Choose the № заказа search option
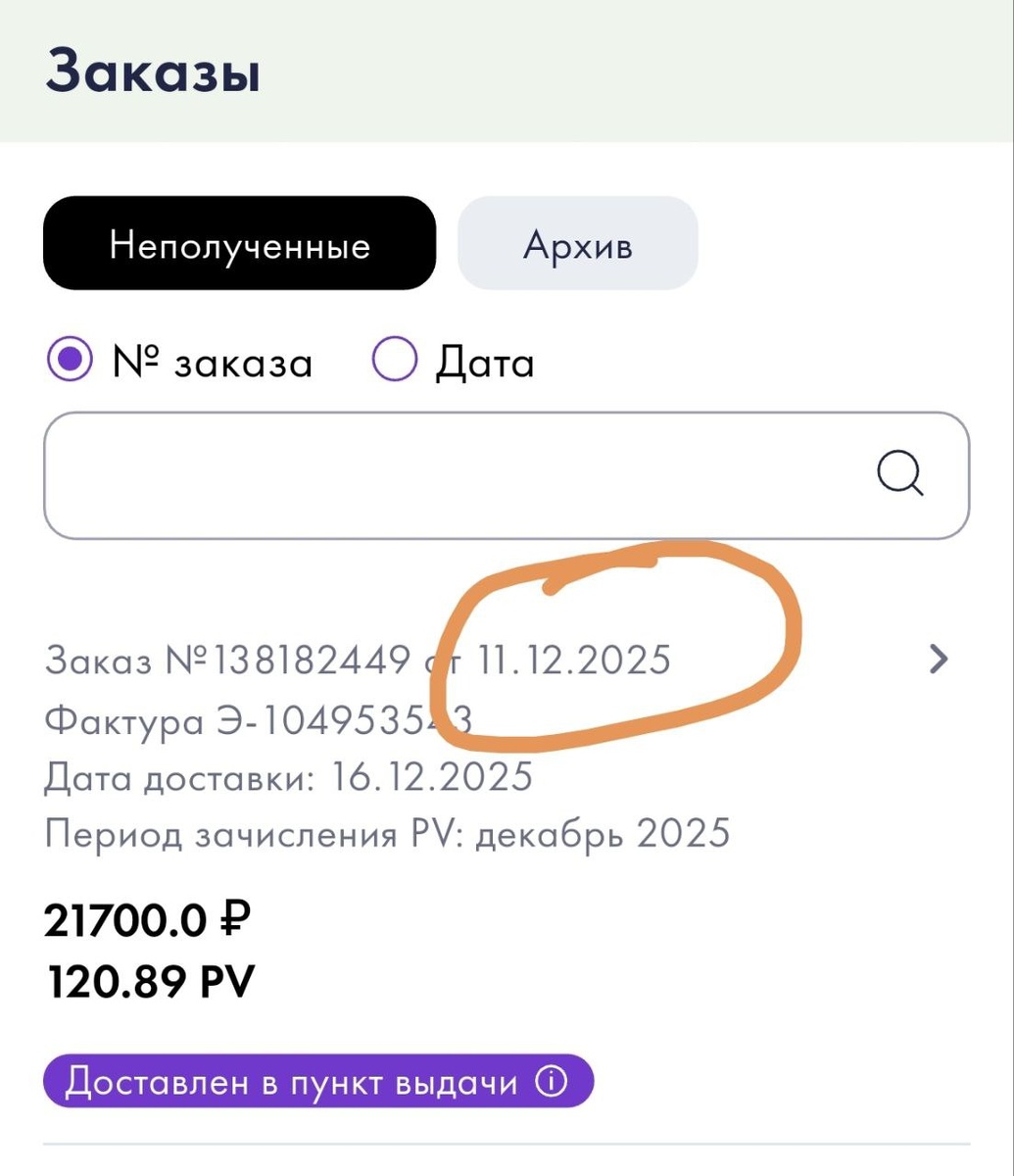This screenshot has height=1176, width=1014. point(71,363)
